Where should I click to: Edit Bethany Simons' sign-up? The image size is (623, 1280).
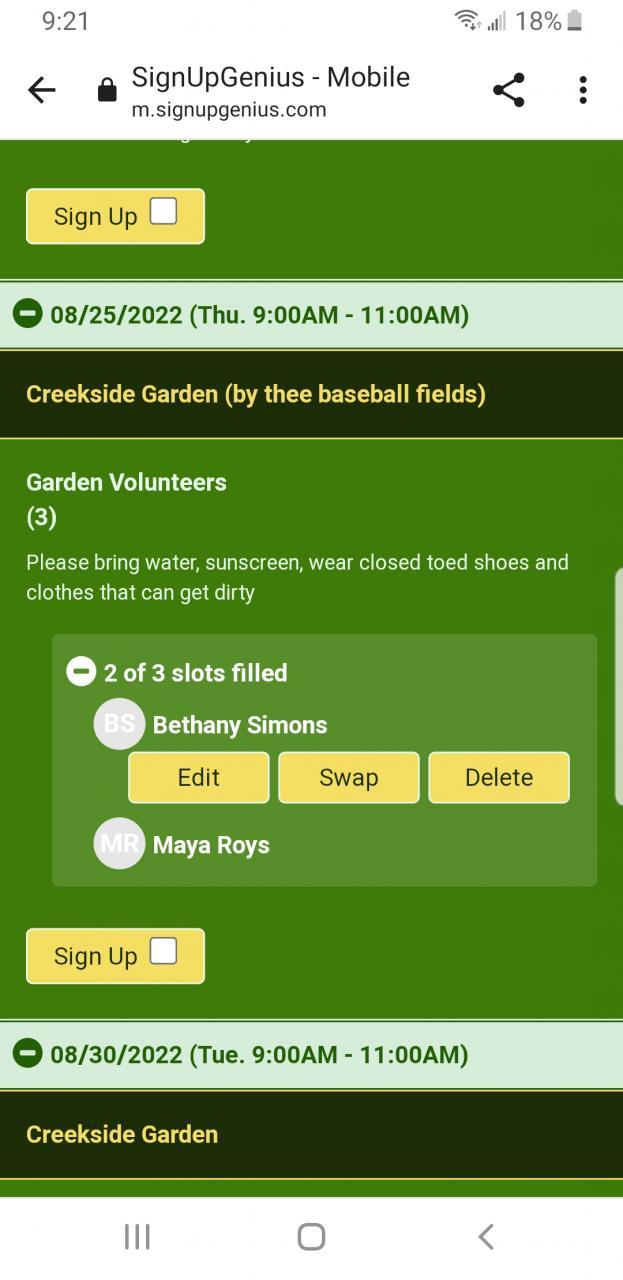[198, 777]
